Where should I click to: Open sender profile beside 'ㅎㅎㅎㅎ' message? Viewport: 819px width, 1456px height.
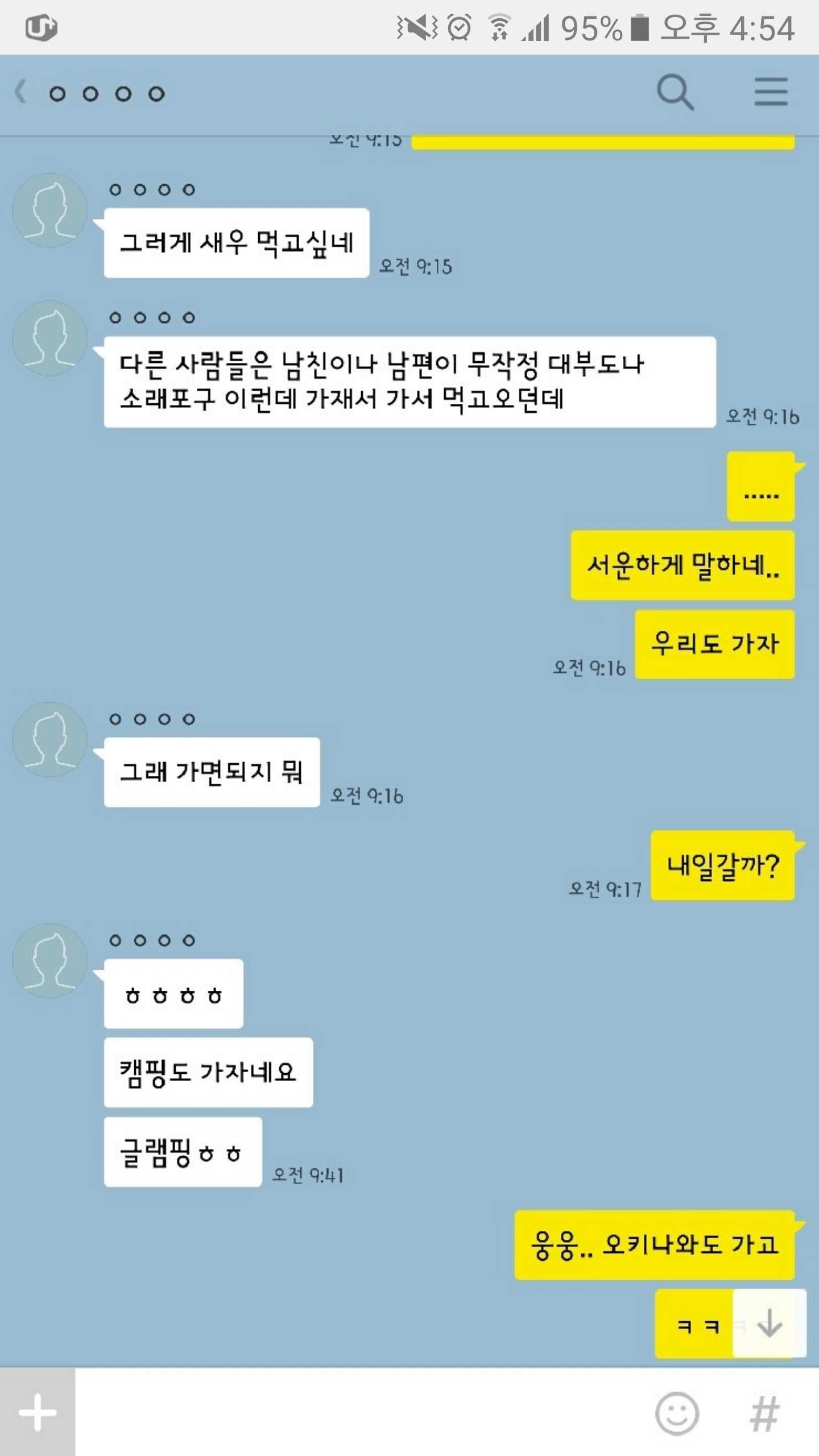coord(50,961)
